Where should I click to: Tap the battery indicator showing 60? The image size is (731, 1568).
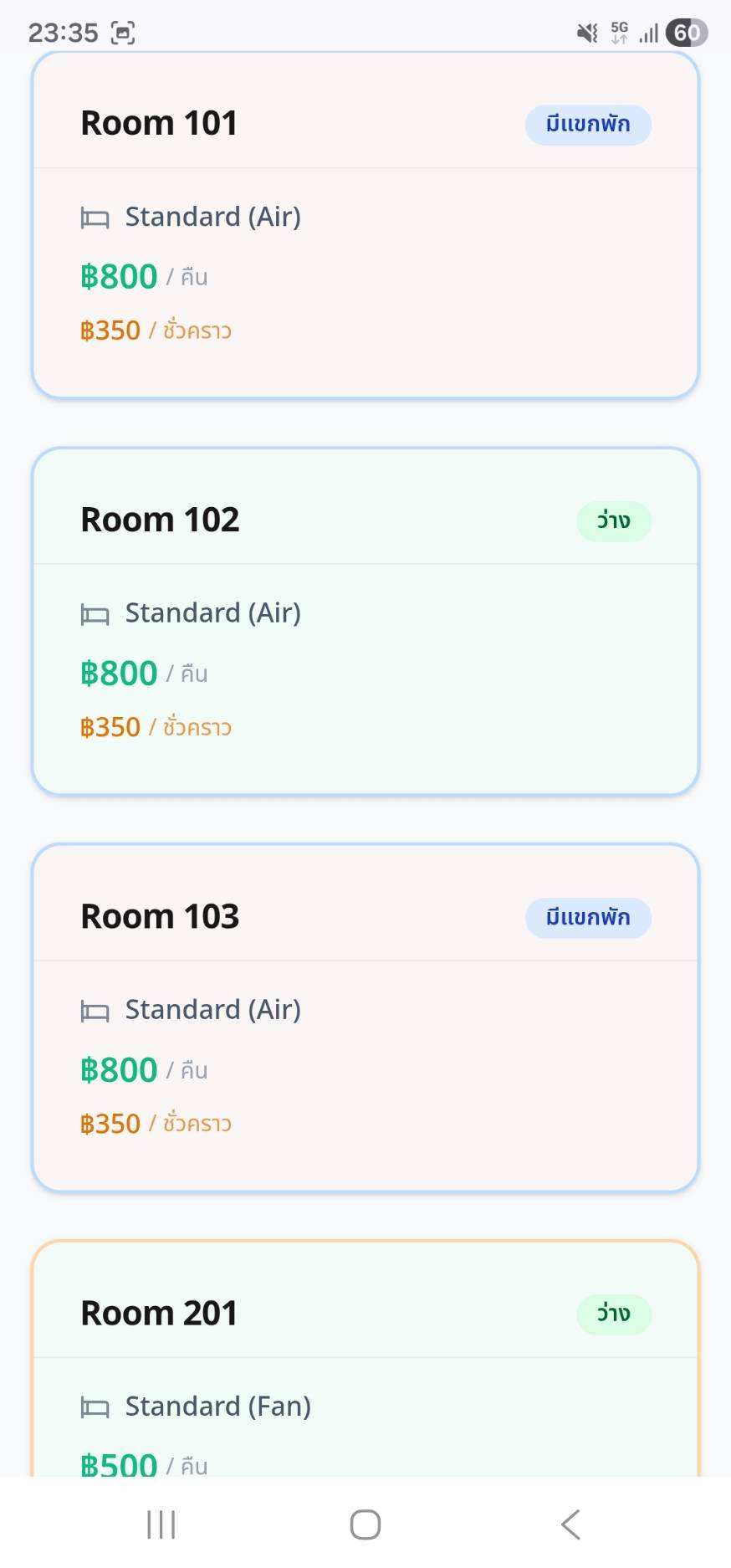pos(684,33)
